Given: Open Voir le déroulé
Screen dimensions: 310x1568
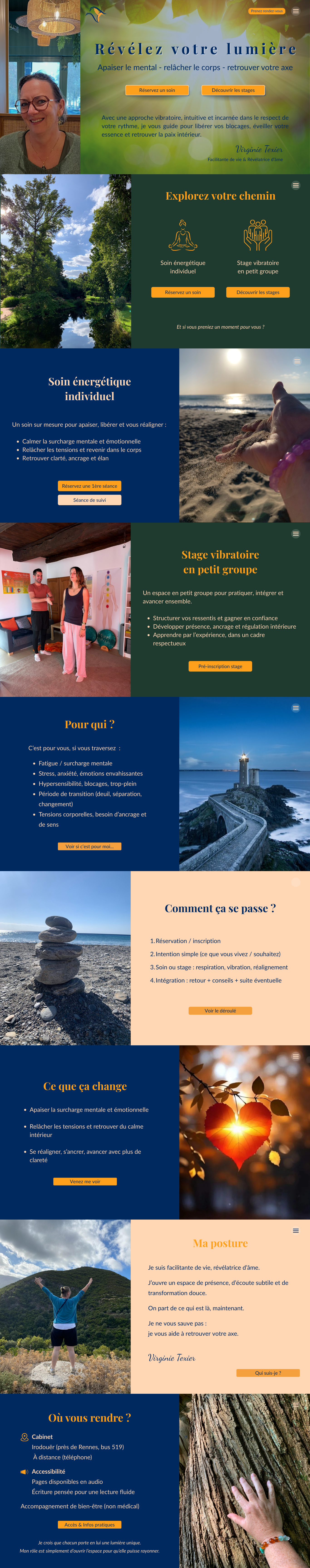Looking at the screenshot, I should tap(220, 1010).
